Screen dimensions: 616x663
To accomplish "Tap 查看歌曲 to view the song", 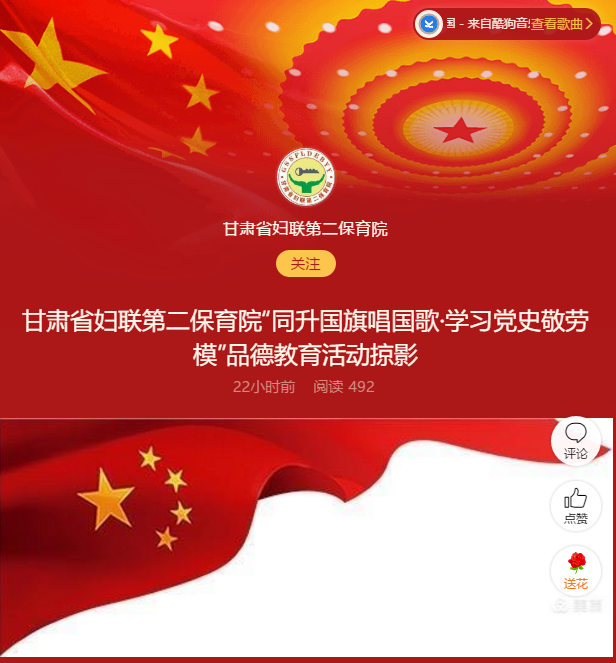I will point(561,24).
